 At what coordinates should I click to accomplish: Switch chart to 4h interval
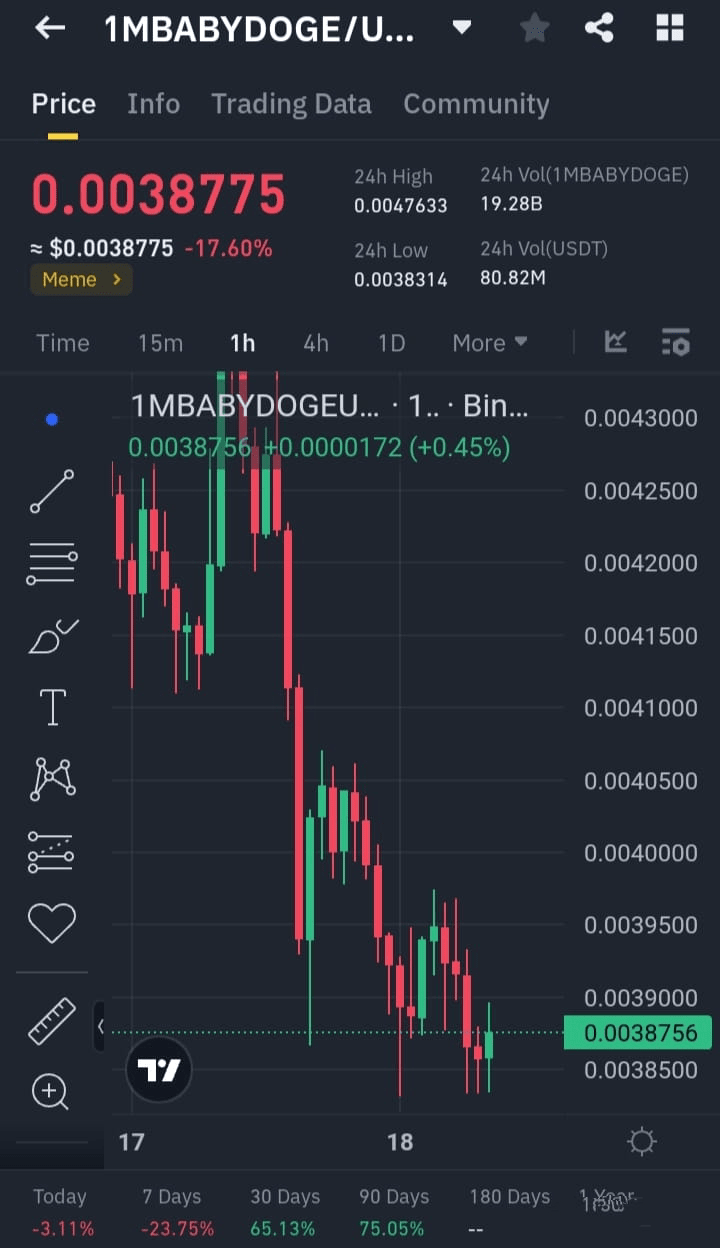316,343
